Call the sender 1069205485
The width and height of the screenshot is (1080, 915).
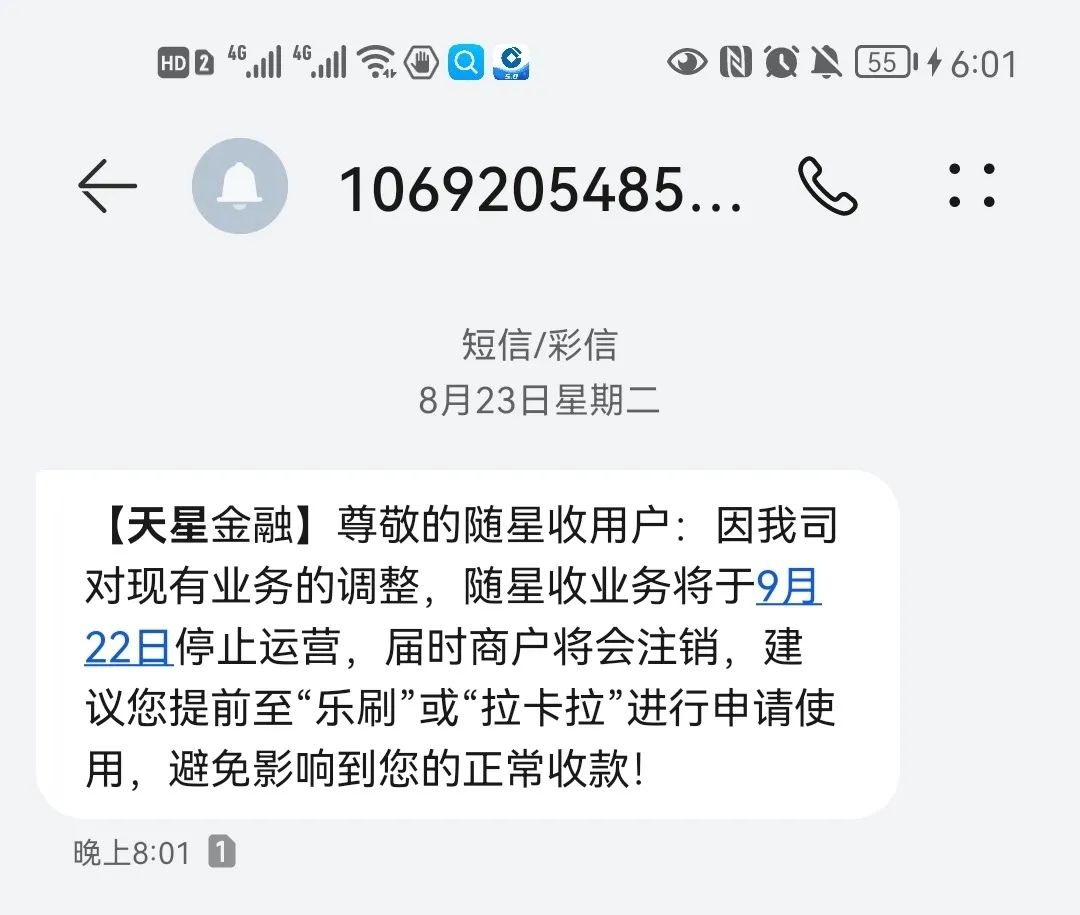point(827,186)
